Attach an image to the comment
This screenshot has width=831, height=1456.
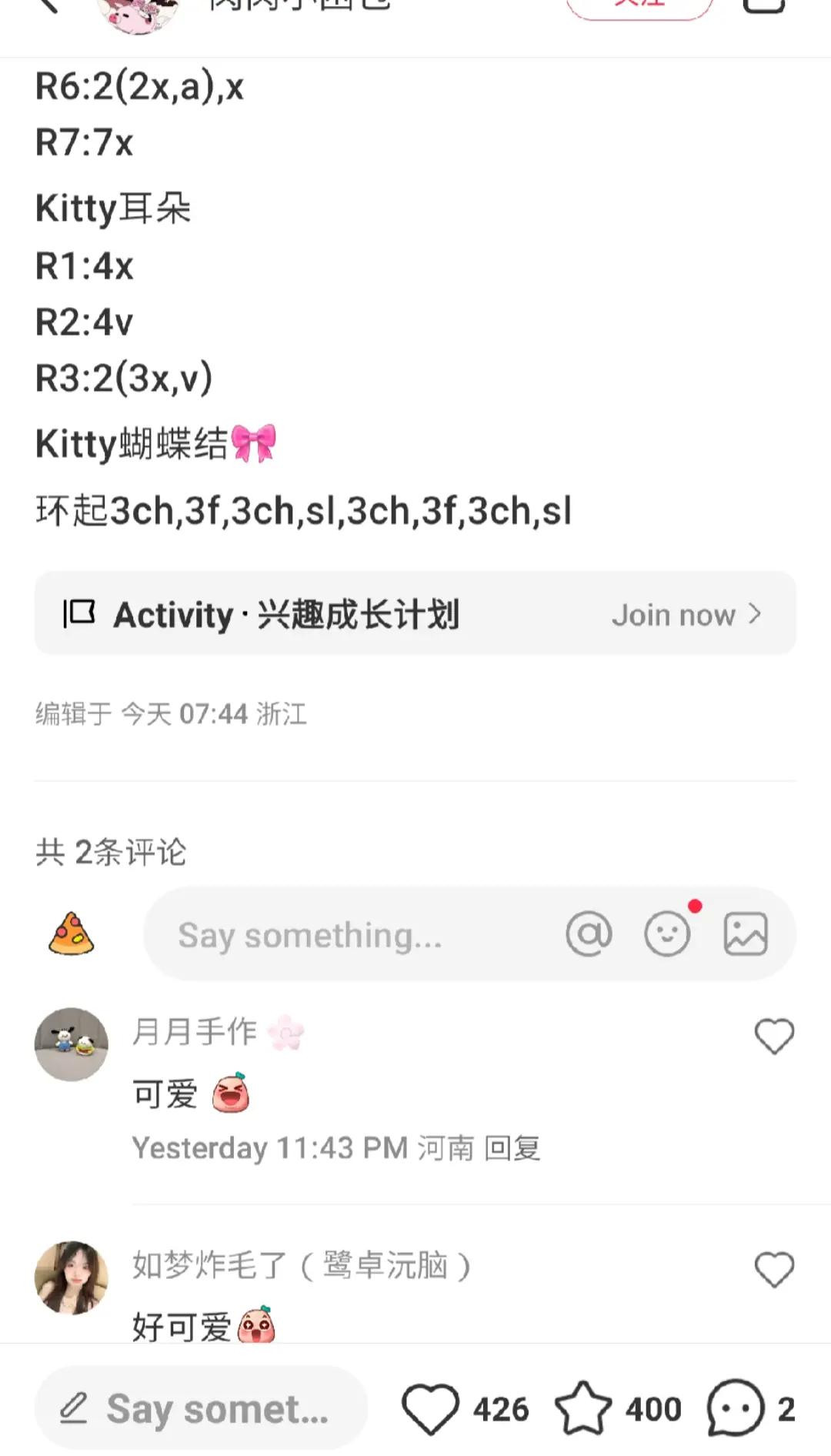tap(746, 934)
